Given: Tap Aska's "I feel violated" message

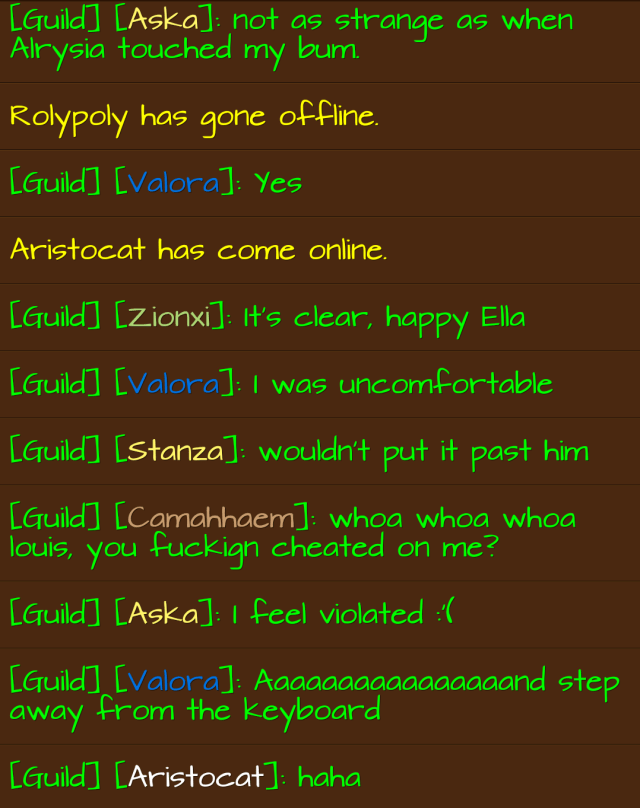Looking at the screenshot, I should click(x=320, y=614).
